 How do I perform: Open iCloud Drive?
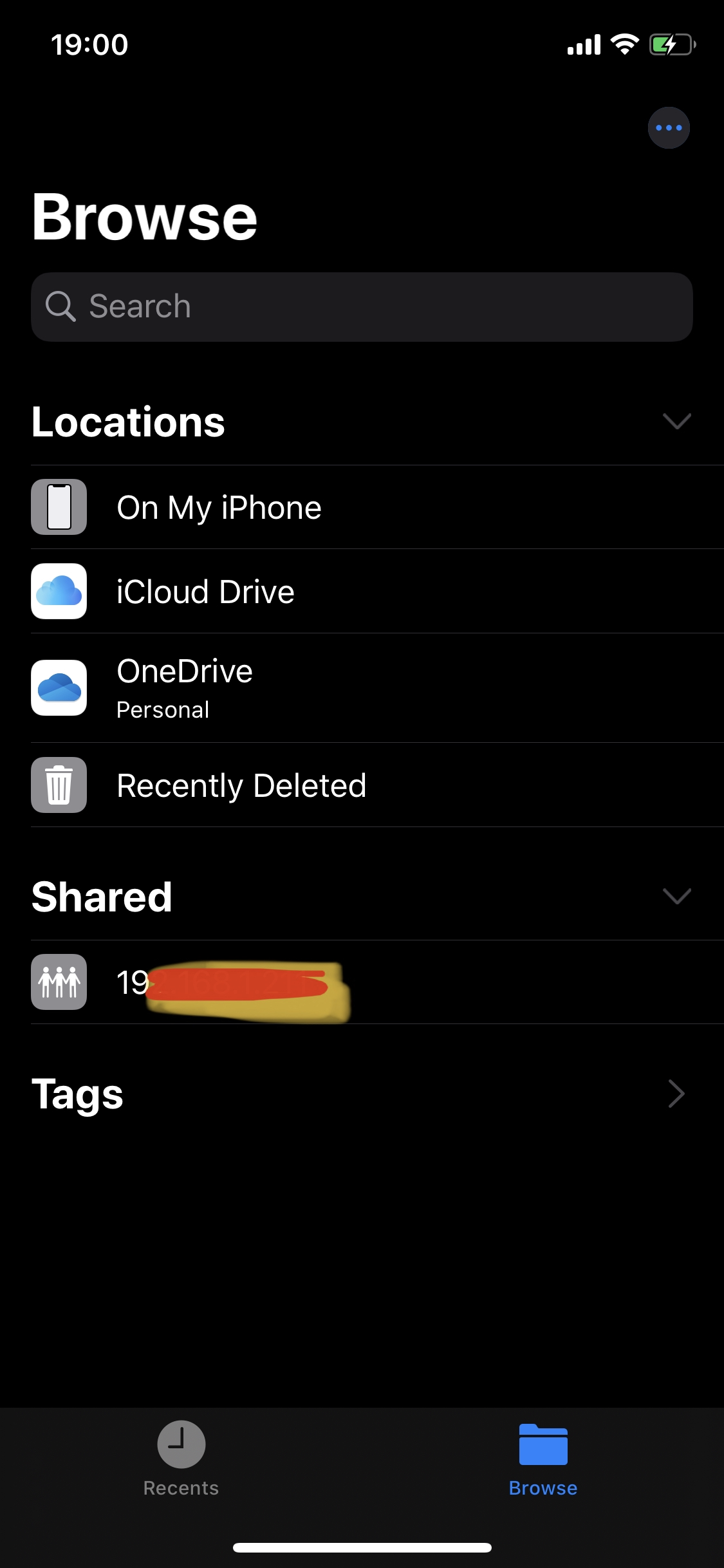point(377,591)
